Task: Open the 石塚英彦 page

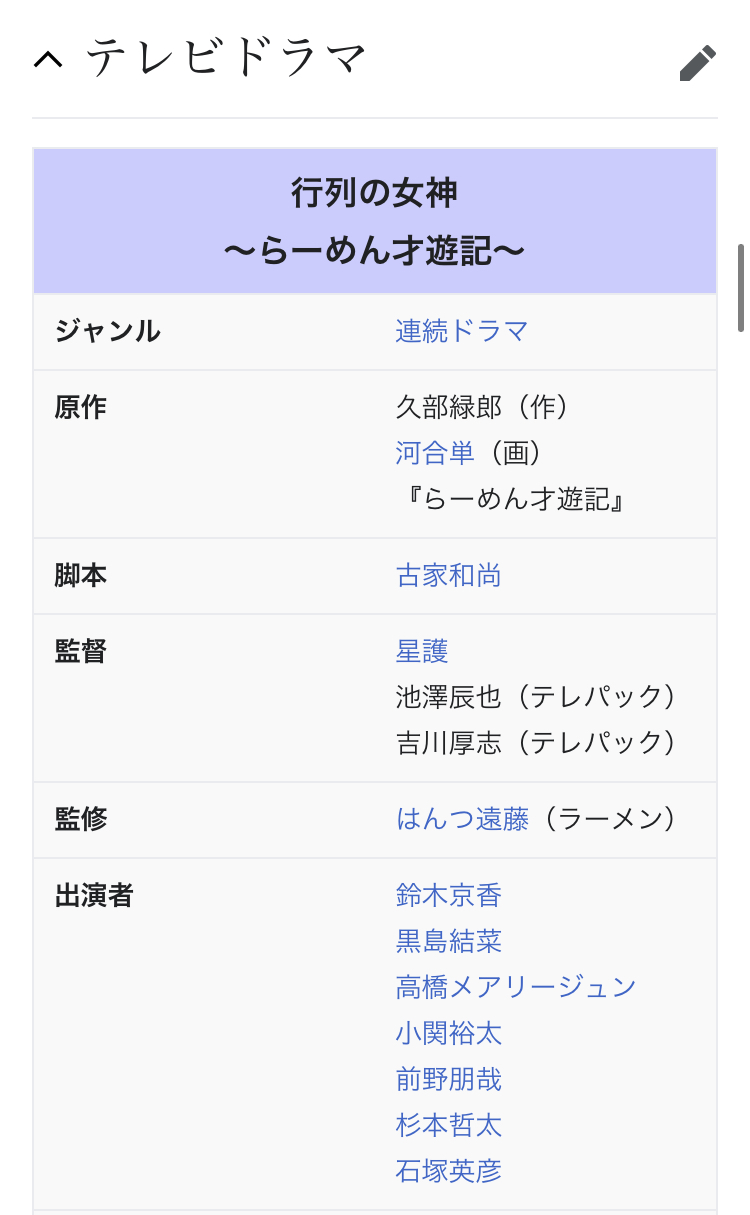Action: tap(449, 1171)
